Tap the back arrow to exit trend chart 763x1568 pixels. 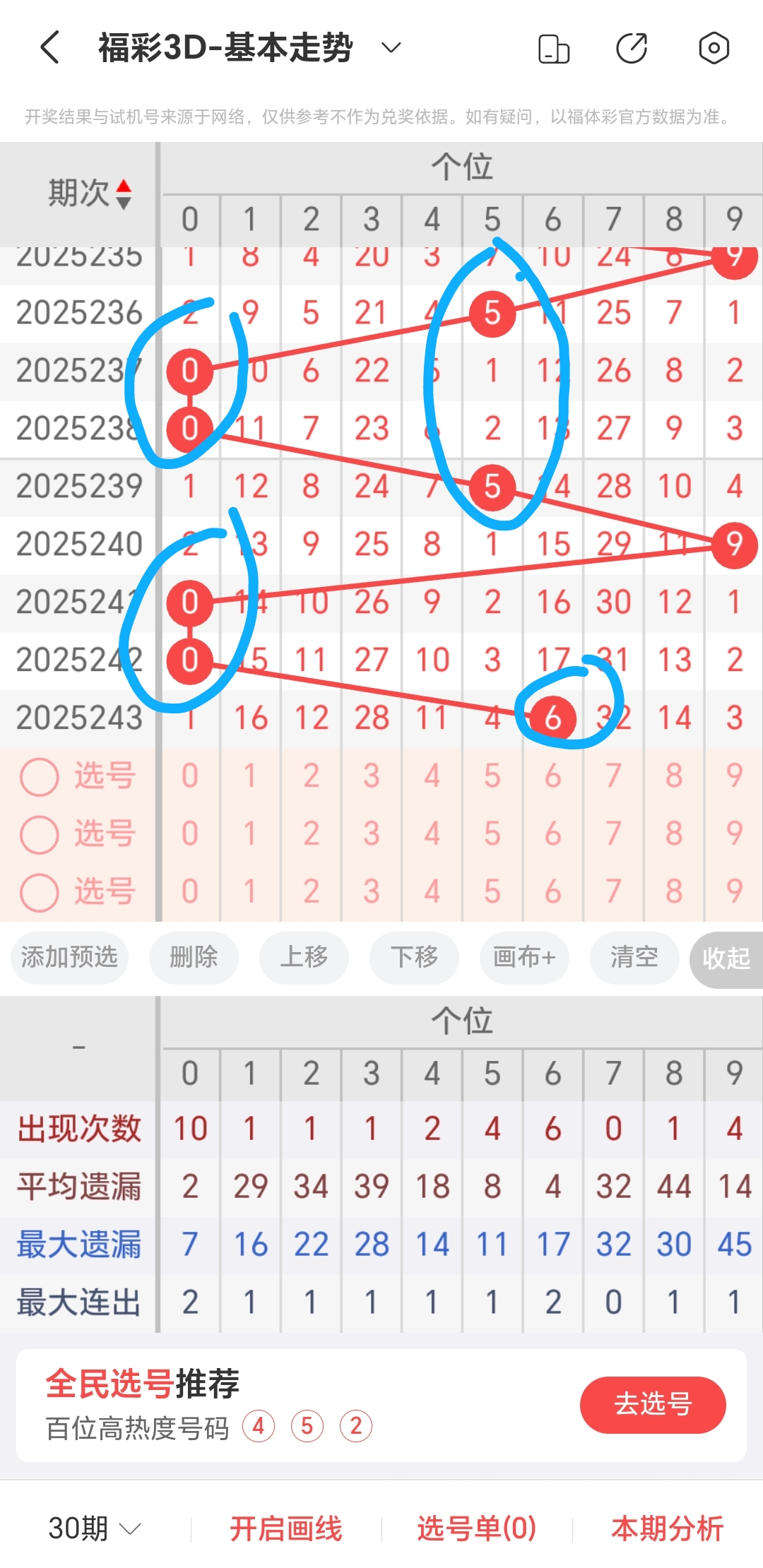48,48
